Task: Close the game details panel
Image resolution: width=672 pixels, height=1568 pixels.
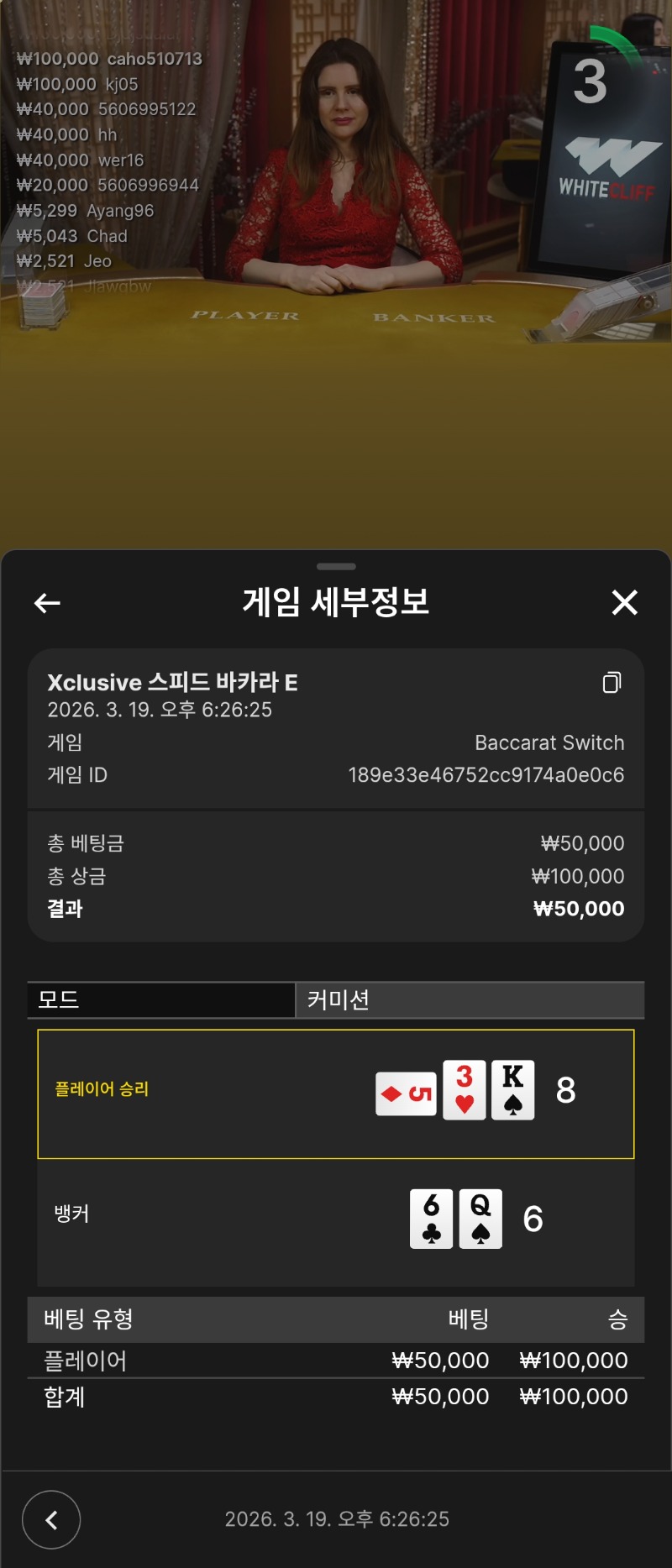Action: [x=624, y=602]
